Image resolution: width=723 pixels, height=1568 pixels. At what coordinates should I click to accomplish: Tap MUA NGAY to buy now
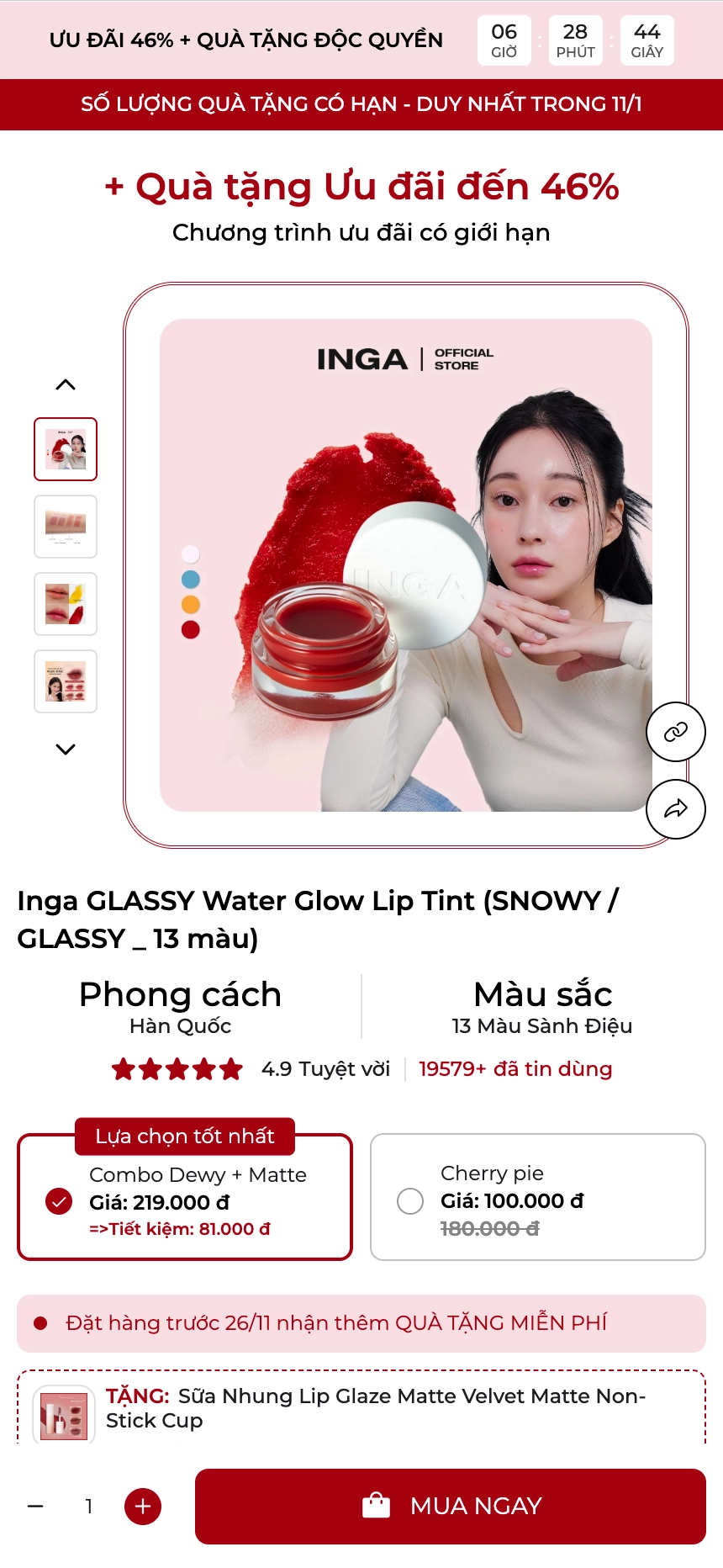tap(450, 1506)
